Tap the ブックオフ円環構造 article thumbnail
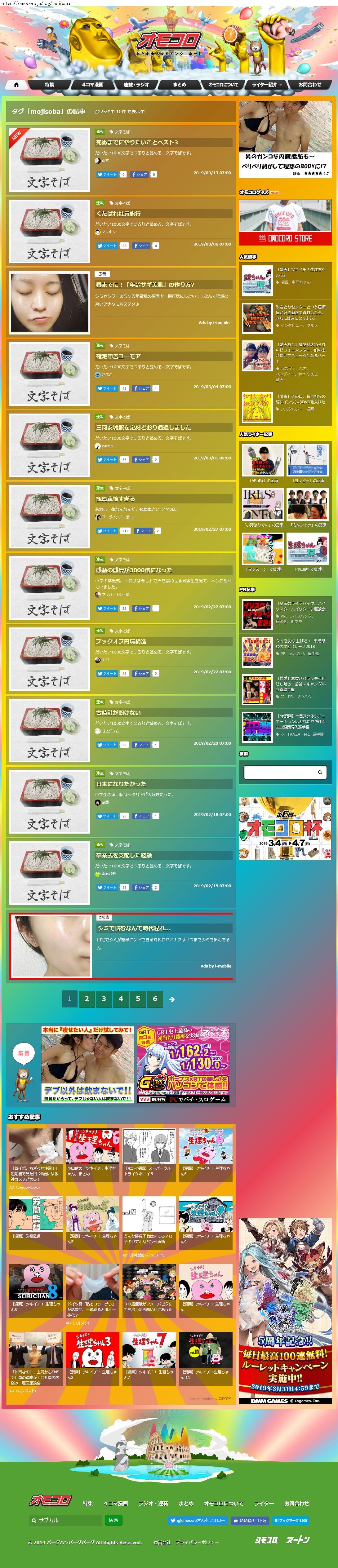Image resolution: width=338 pixels, height=1568 pixels. click(x=49, y=659)
